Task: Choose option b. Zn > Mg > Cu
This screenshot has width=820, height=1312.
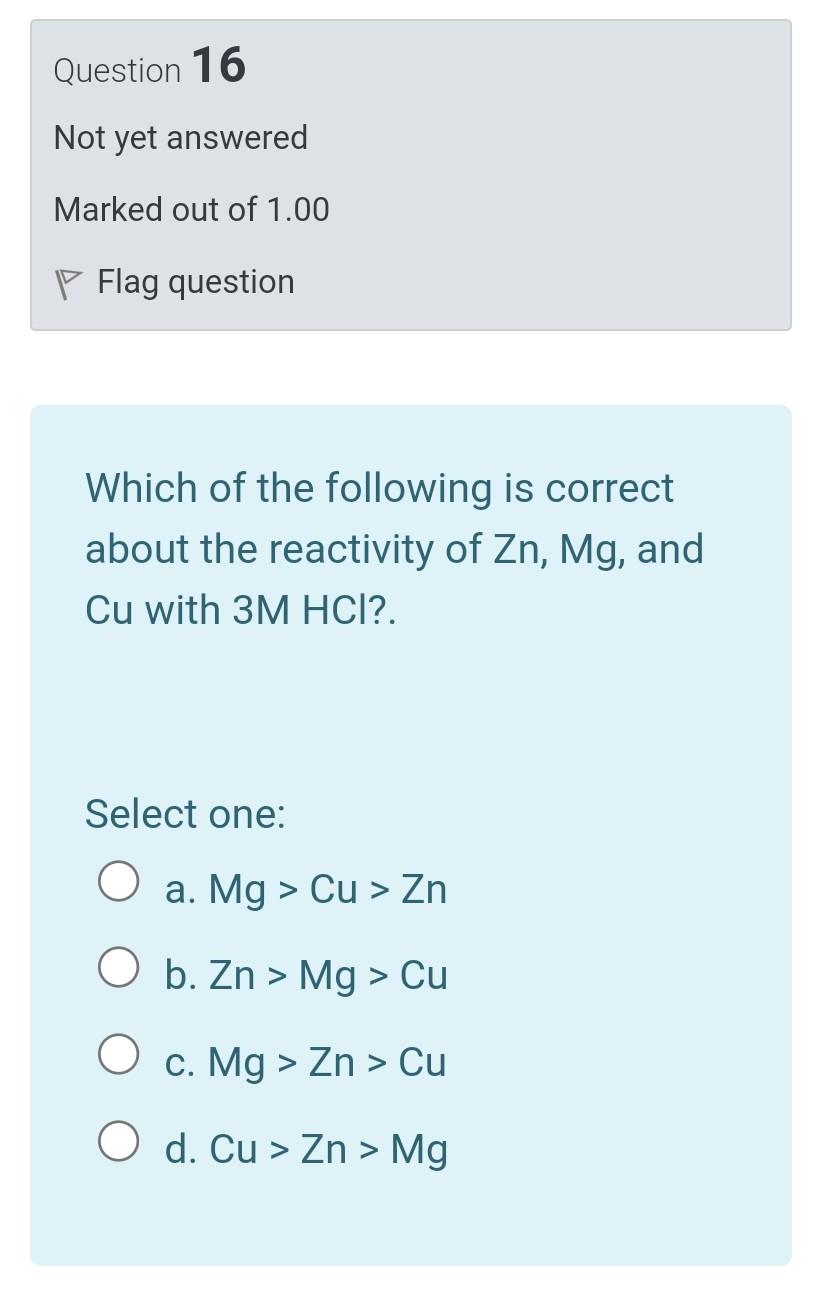Action: [x=118, y=969]
